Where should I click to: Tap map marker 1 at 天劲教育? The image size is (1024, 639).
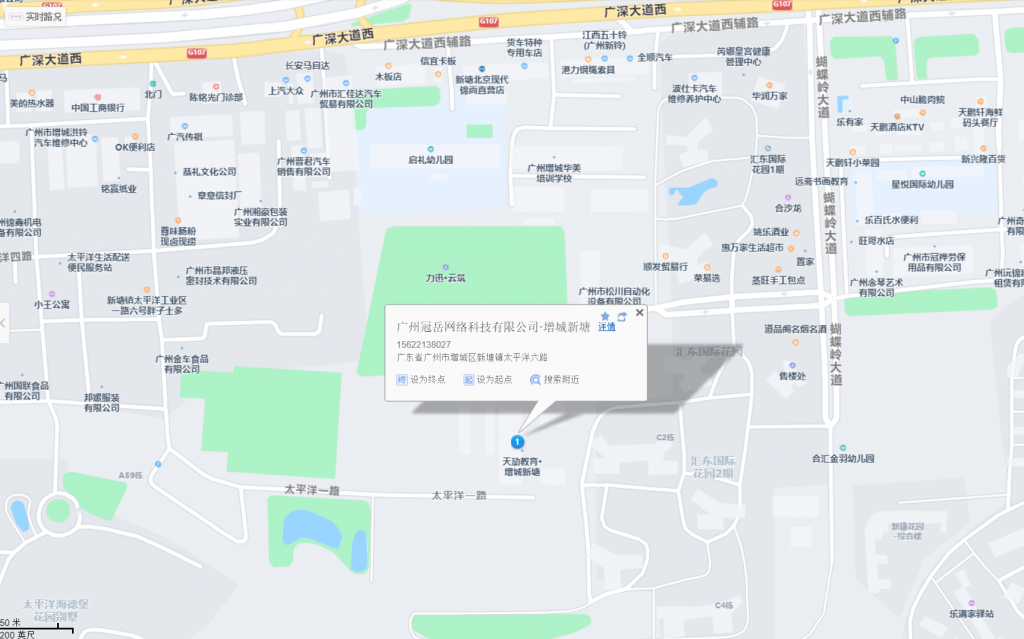tap(516, 441)
